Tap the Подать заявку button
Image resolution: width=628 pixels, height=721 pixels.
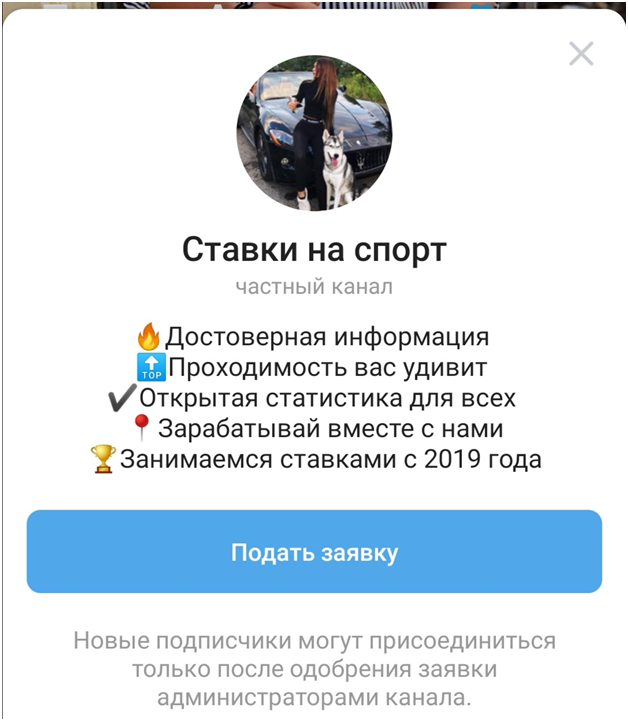(x=314, y=552)
